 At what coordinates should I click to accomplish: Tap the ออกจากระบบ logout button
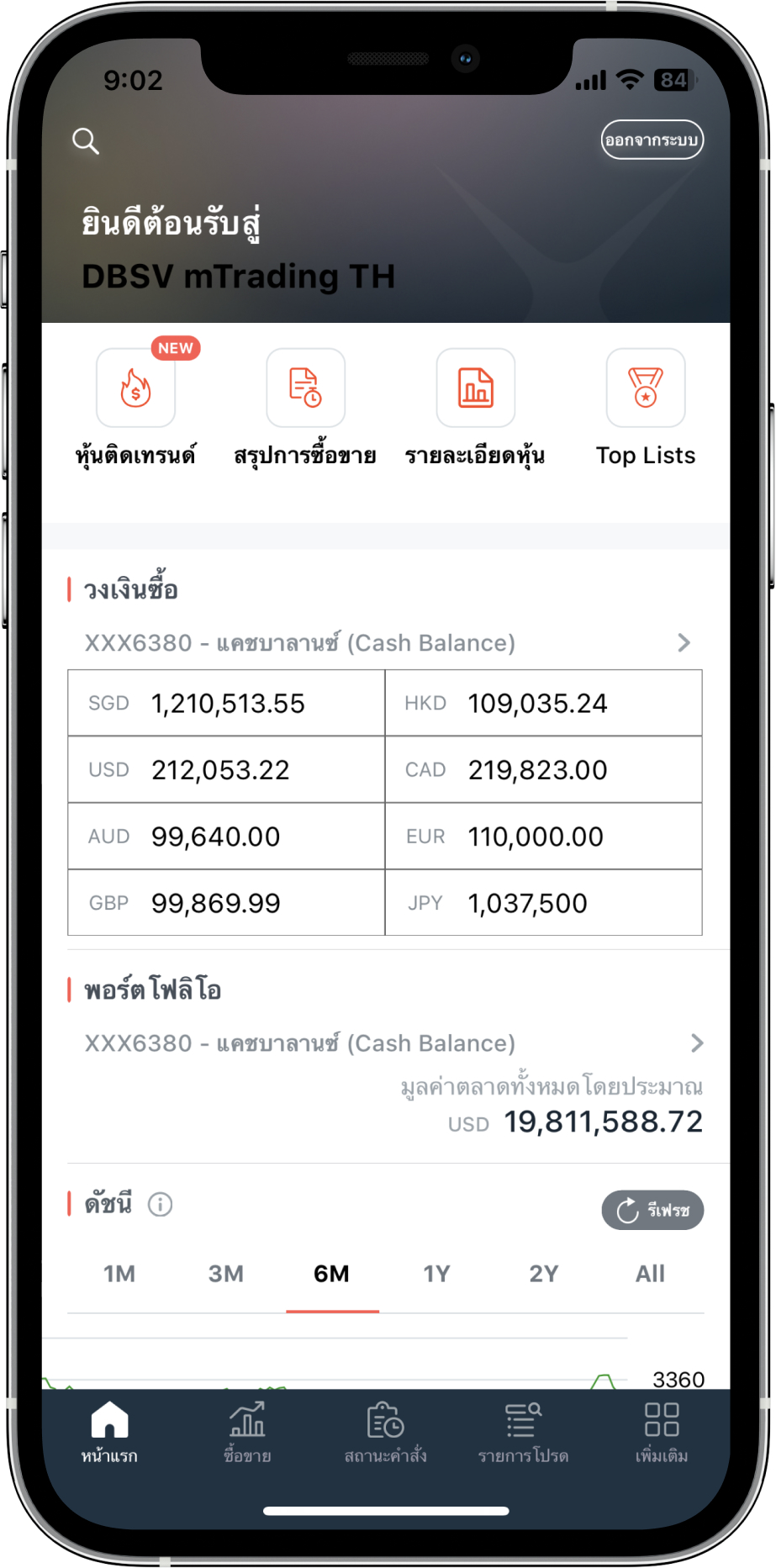tap(652, 140)
